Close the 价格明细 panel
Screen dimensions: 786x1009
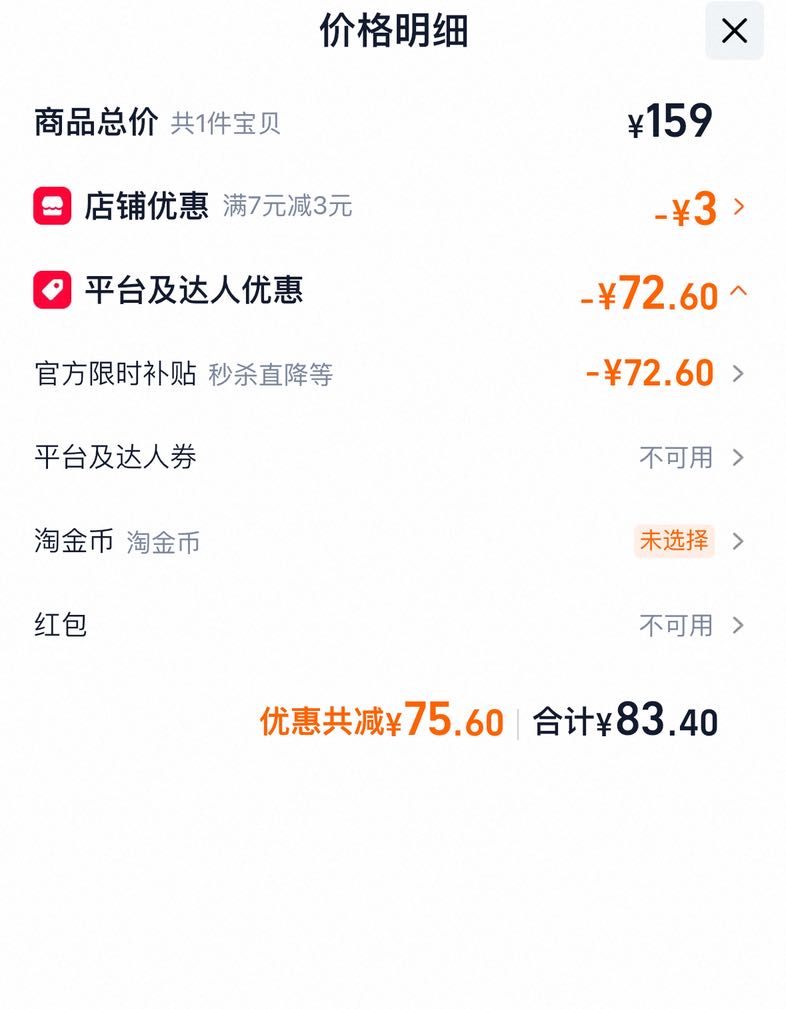(734, 30)
